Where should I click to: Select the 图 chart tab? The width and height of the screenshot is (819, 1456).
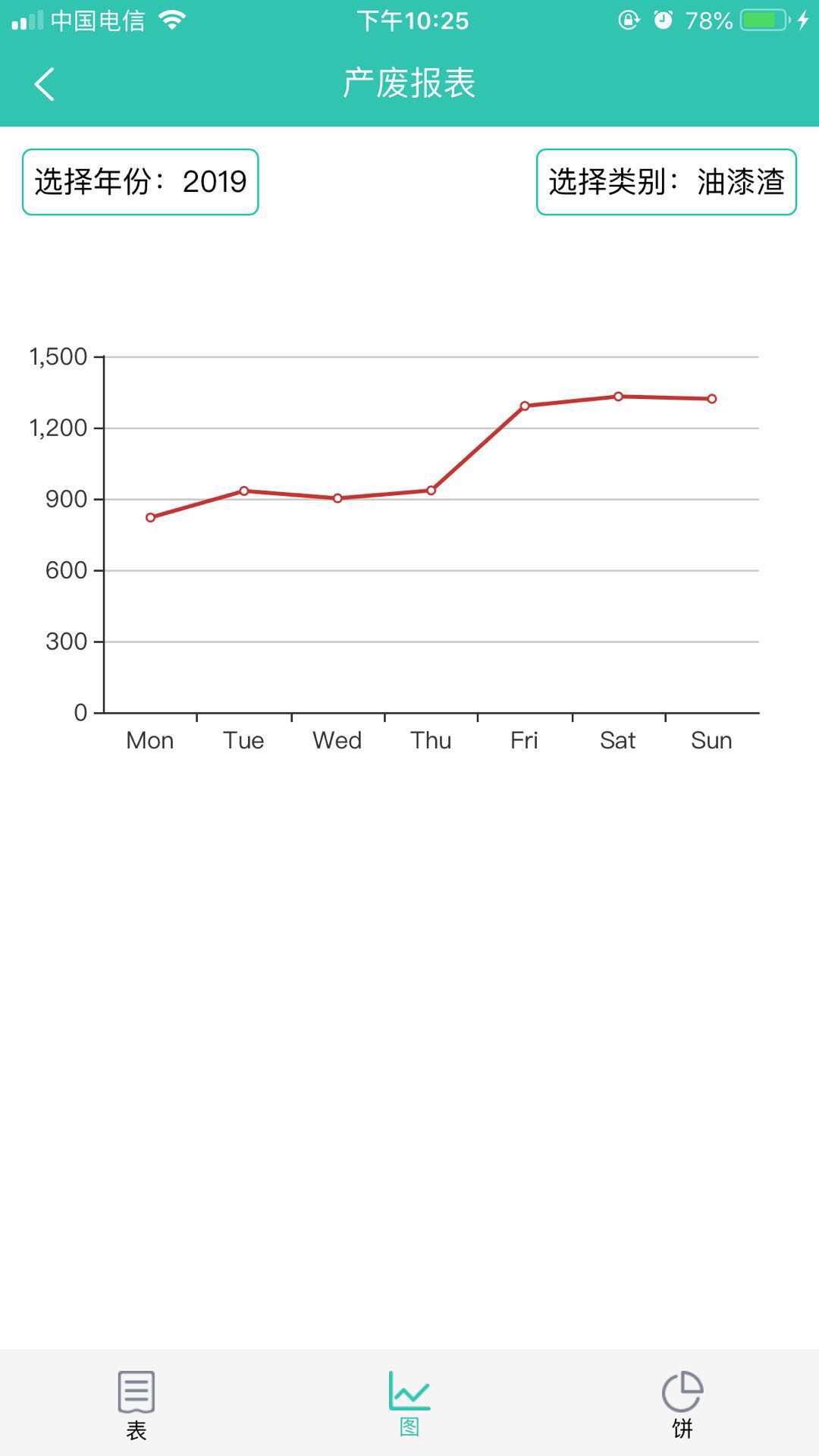(x=409, y=1403)
